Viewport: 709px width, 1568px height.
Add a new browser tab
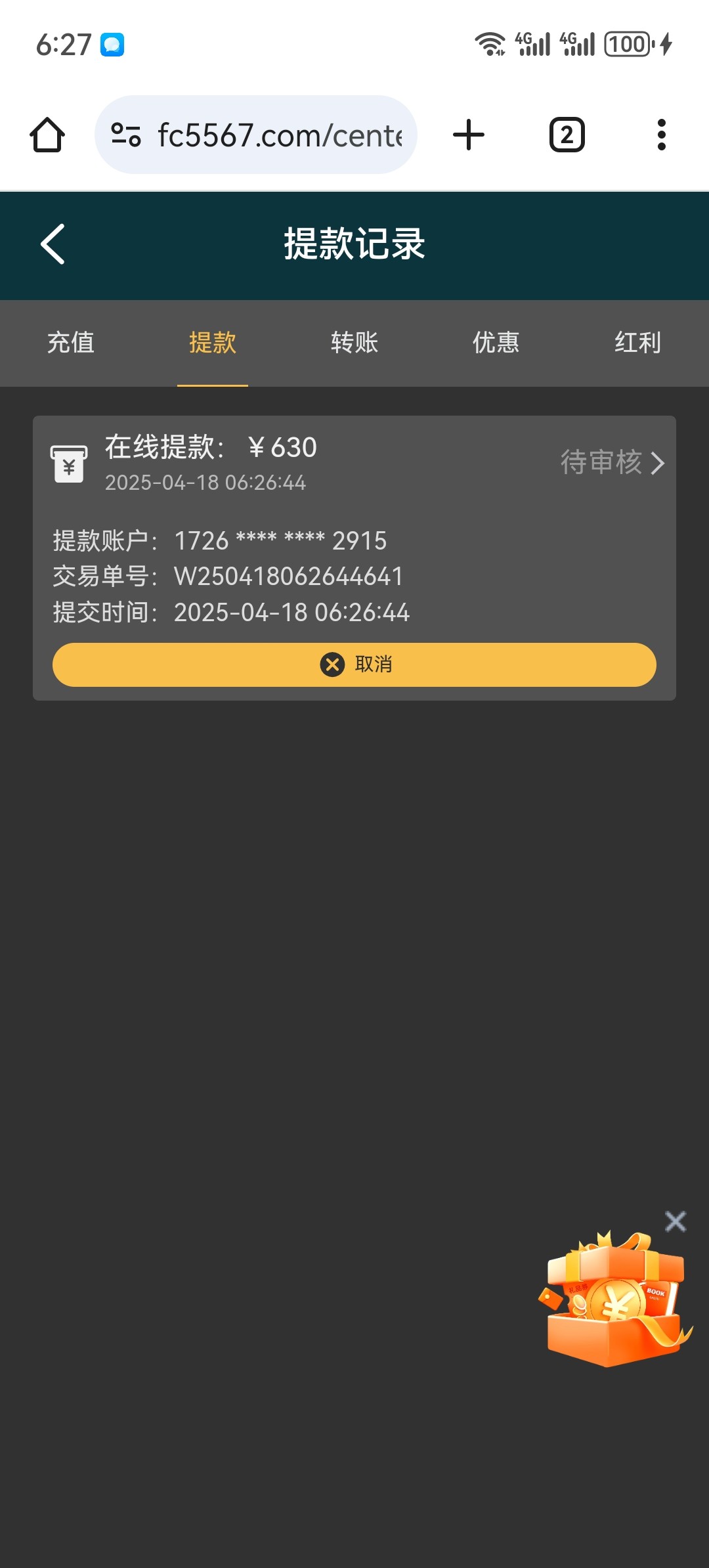click(x=469, y=135)
